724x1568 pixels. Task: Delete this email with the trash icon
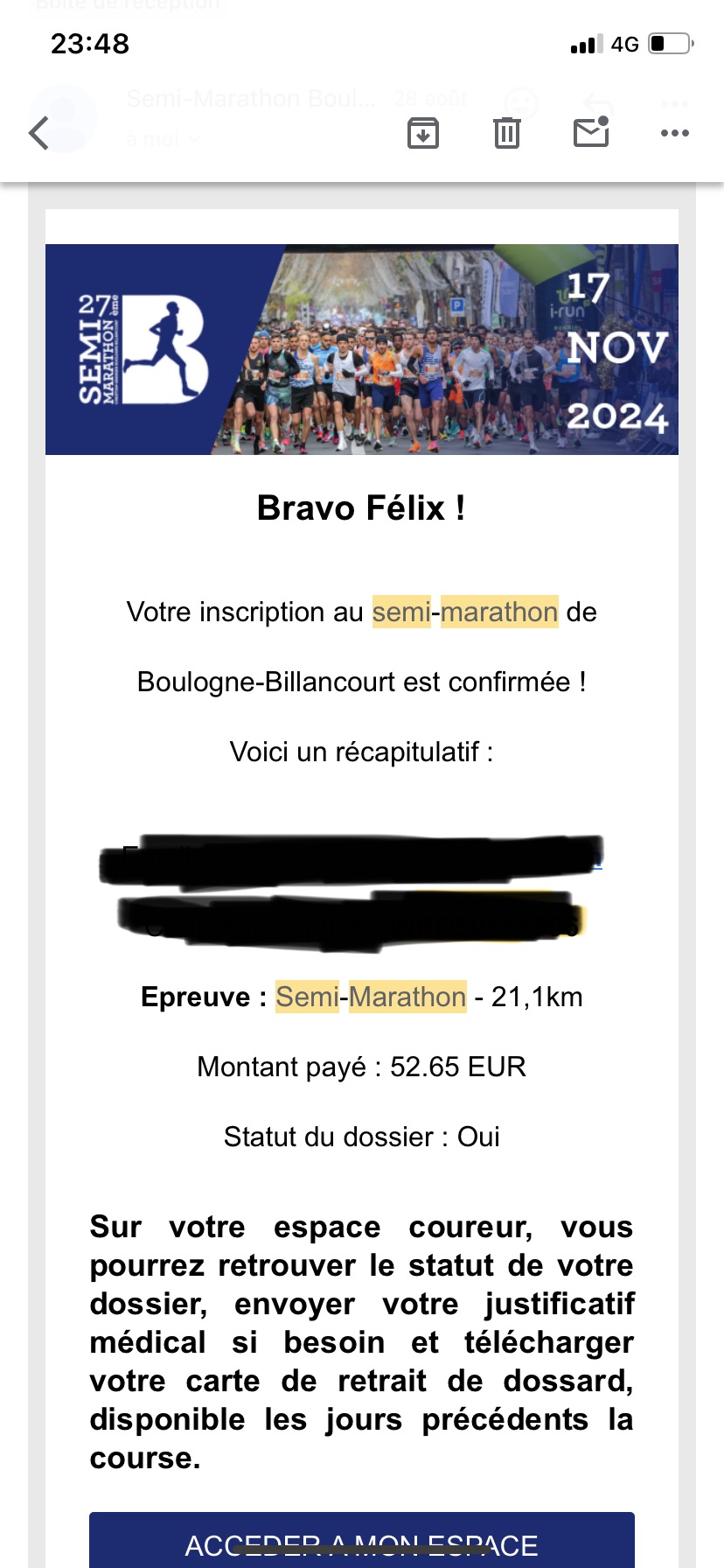(x=507, y=133)
